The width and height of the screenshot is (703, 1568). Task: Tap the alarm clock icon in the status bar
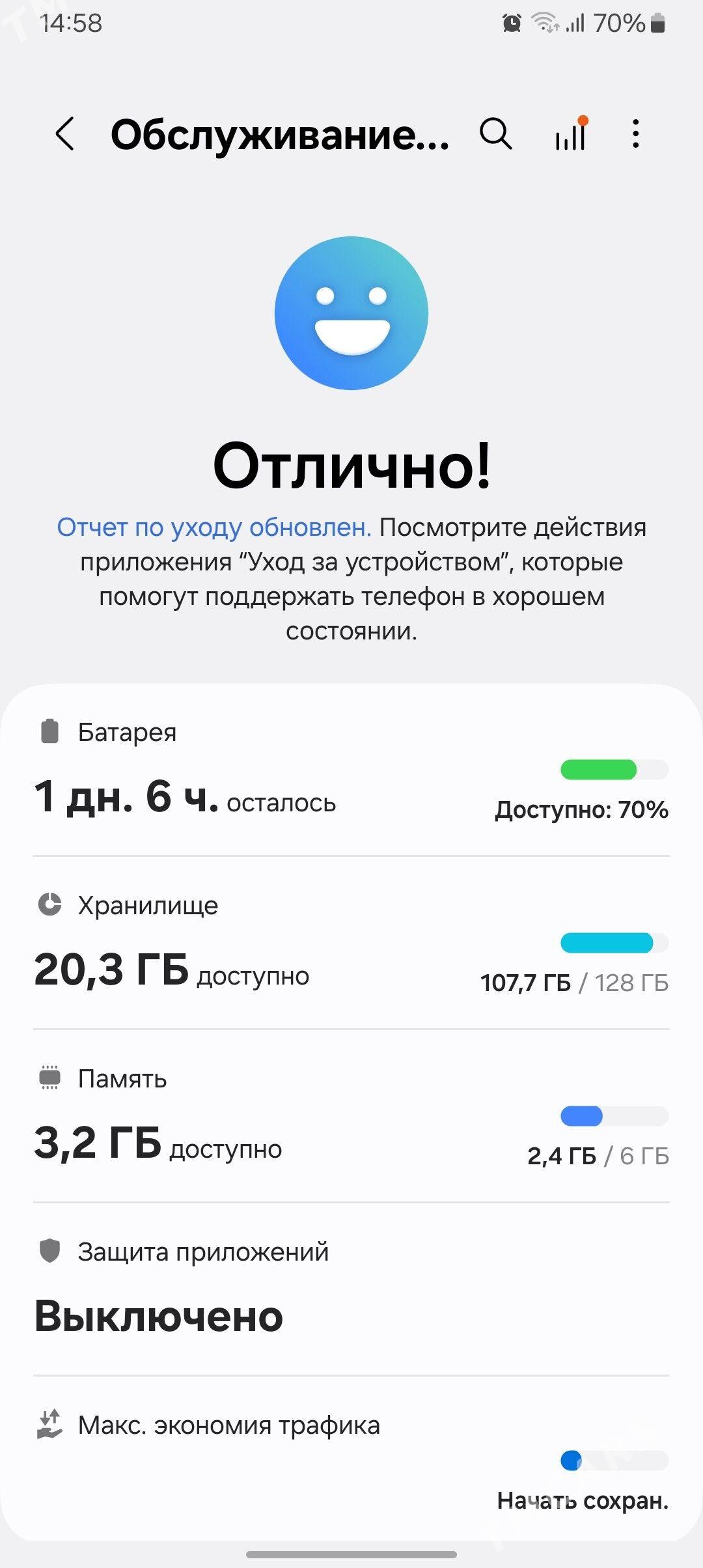[x=512, y=23]
